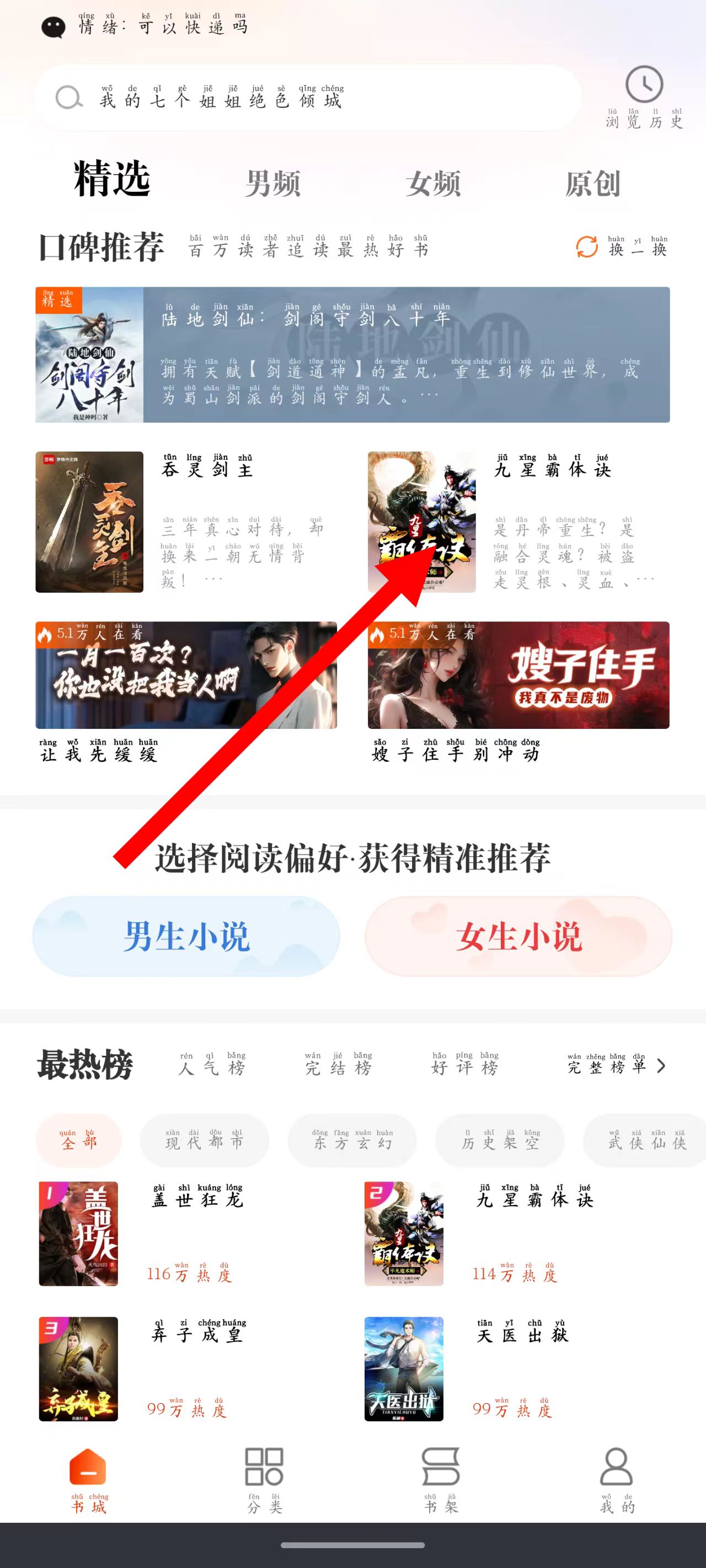Image resolution: width=706 pixels, height=1568 pixels.
Task: Refresh recommendations with 换一换
Action: click(x=622, y=247)
